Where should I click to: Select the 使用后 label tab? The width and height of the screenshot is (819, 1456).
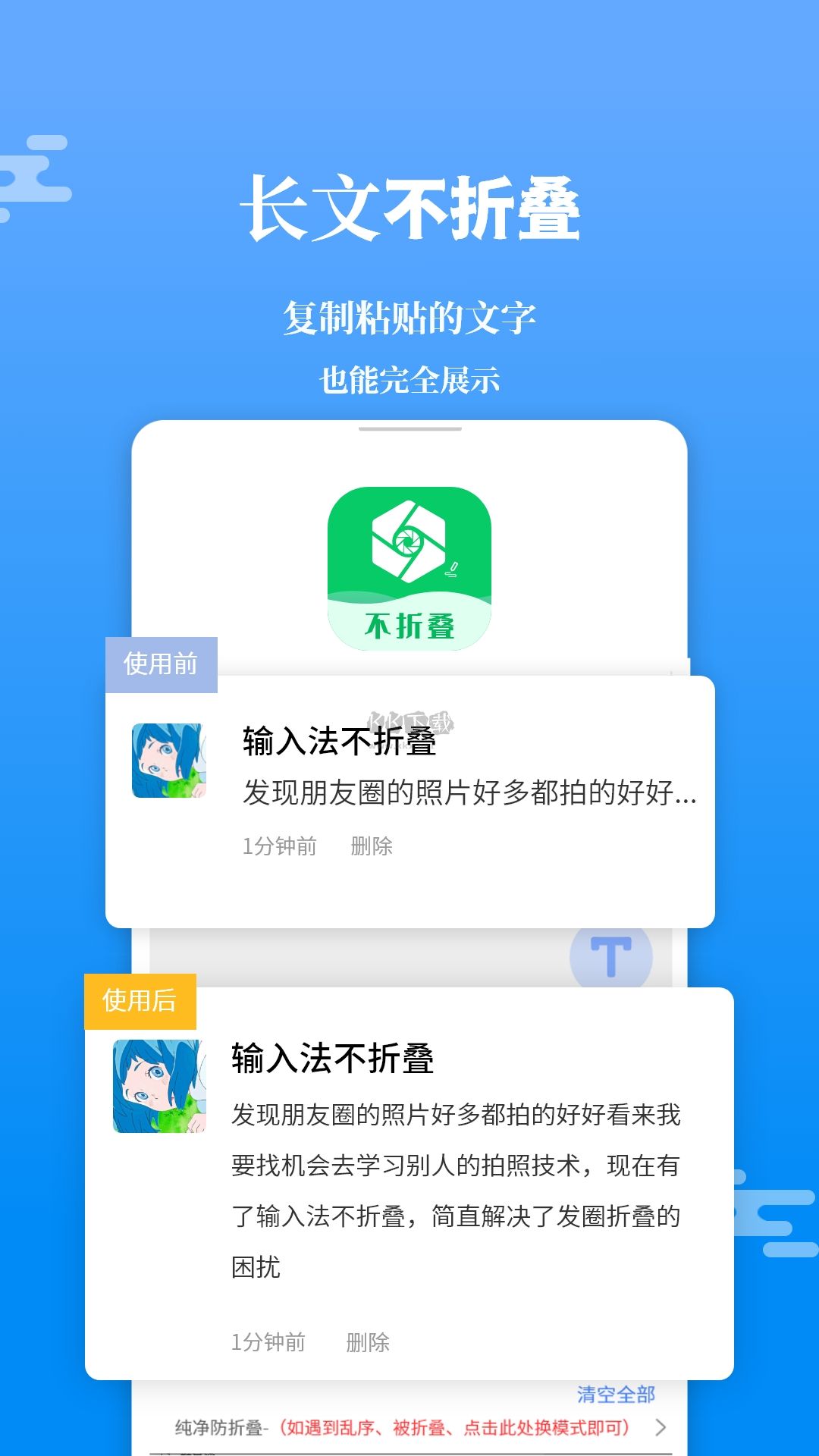coord(141,1001)
